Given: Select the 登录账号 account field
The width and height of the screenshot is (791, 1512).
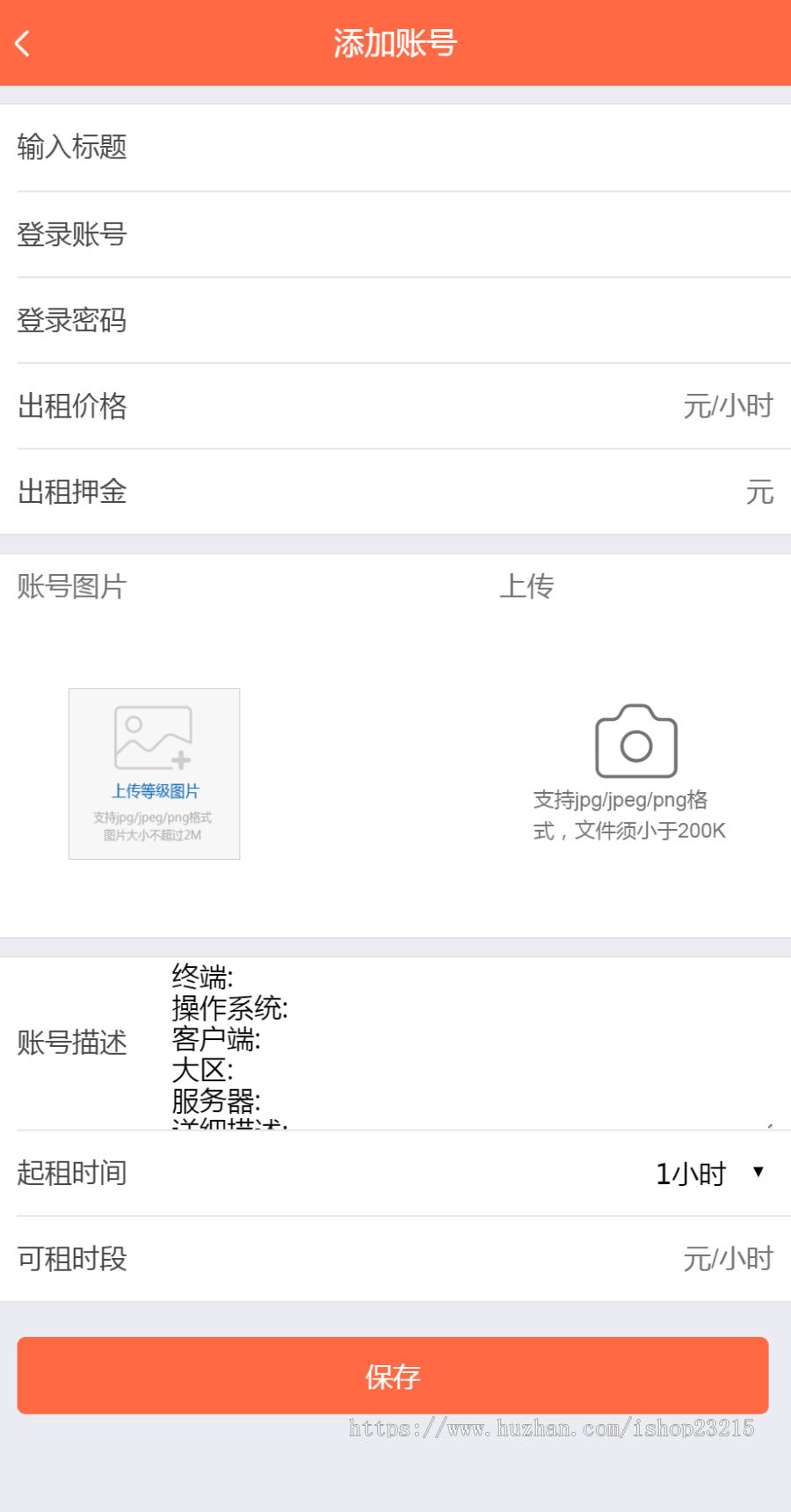Looking at the screenshot, I should [x=395, y=235].
